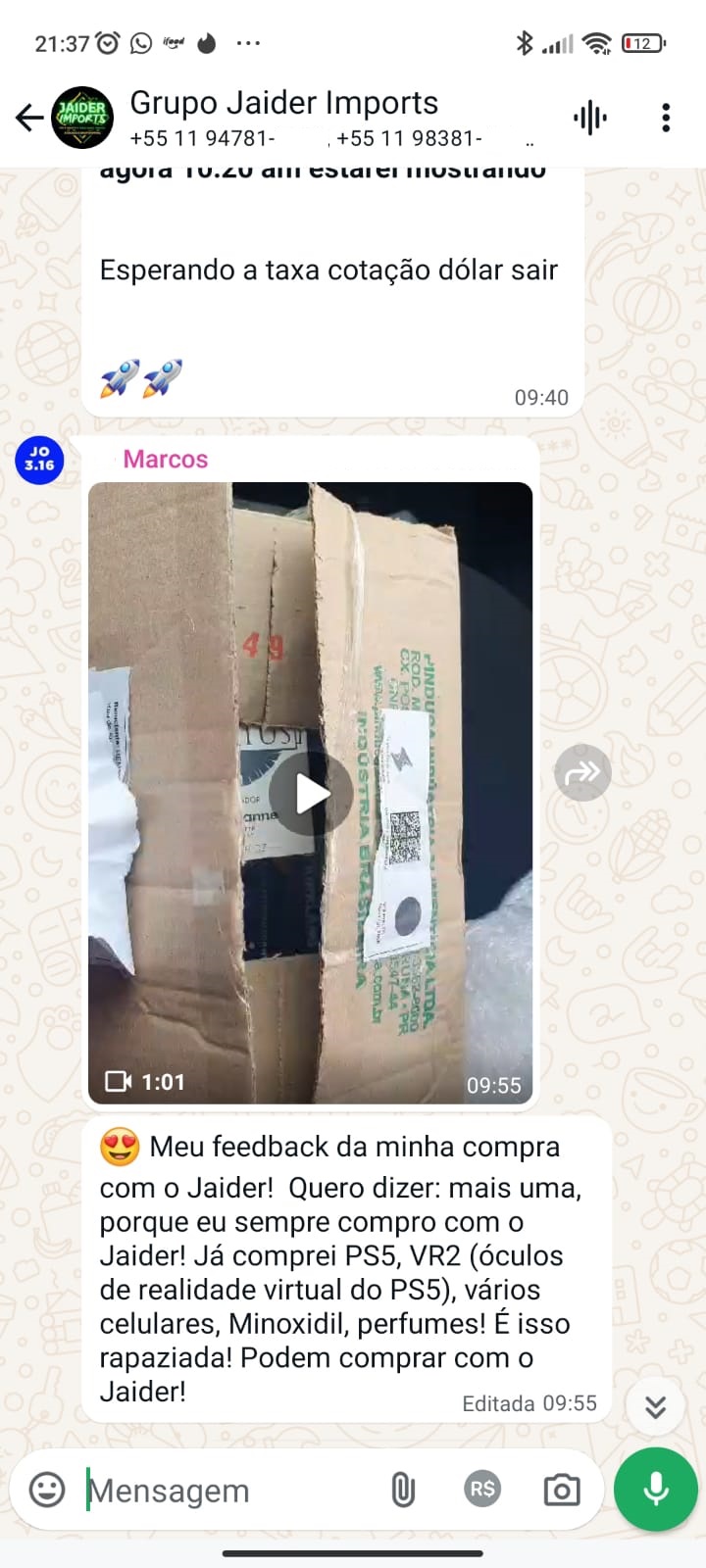Play Marcos's 1:01 video
The width and height of the screenshot is (706, 1568).
click(311, 794)
